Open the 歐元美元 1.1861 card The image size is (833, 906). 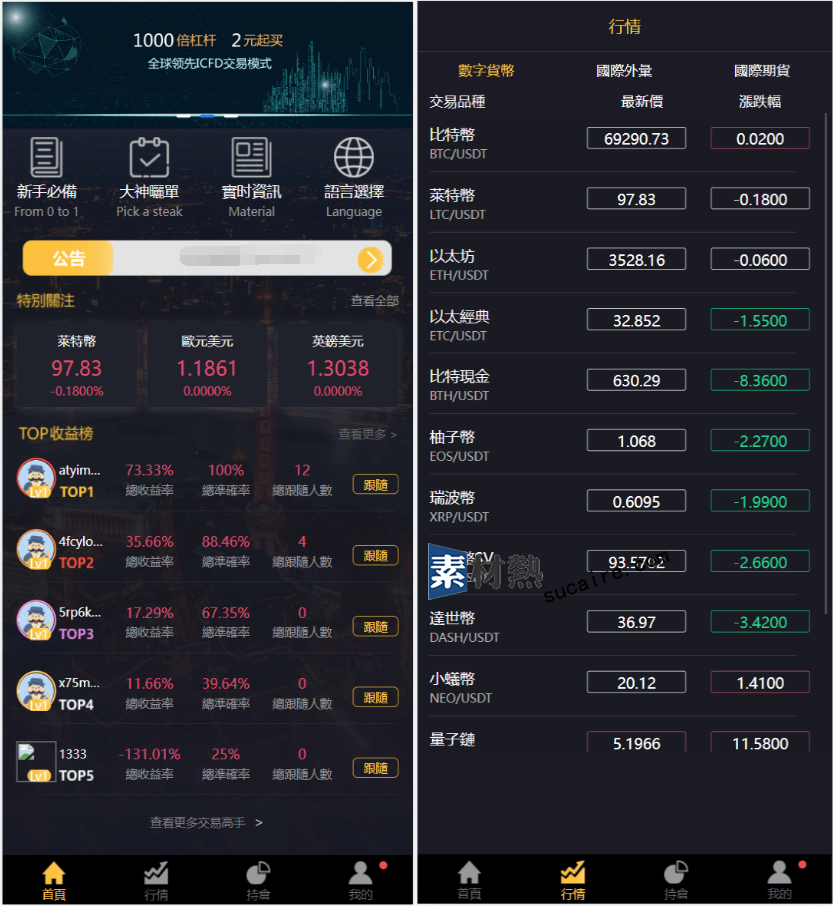[x=207, y=366]
